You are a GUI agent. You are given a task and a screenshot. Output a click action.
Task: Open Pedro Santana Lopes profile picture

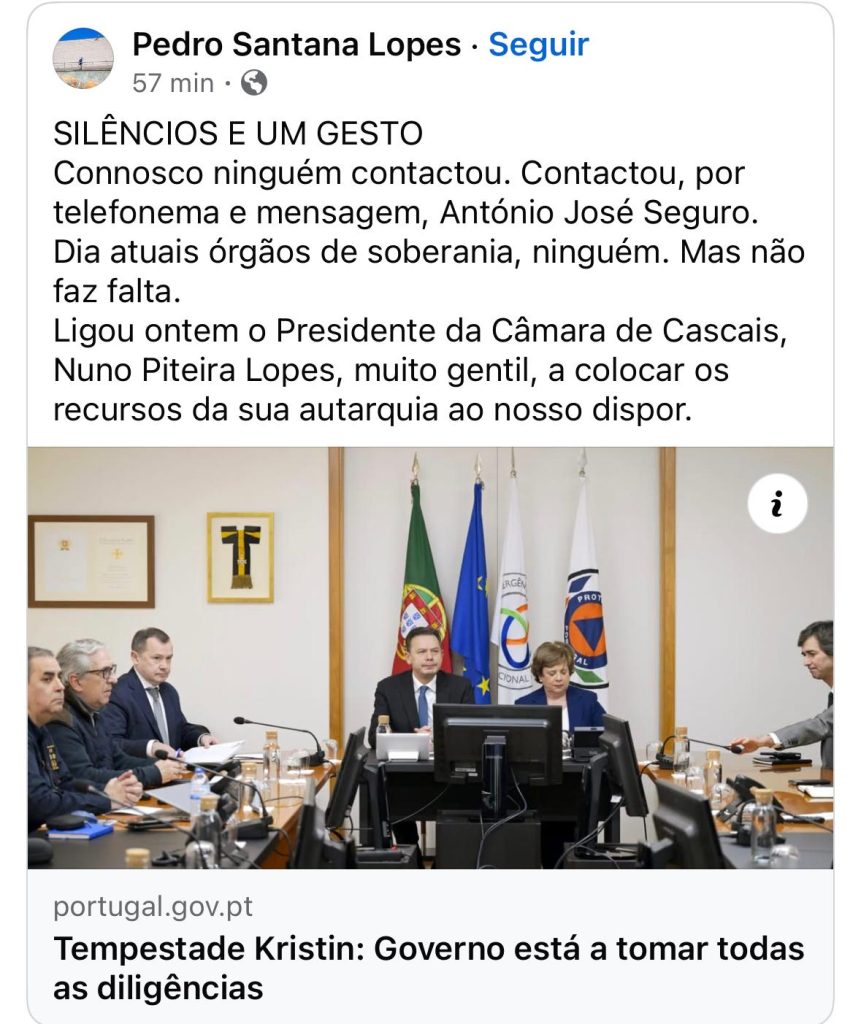(x=83, y=59)
